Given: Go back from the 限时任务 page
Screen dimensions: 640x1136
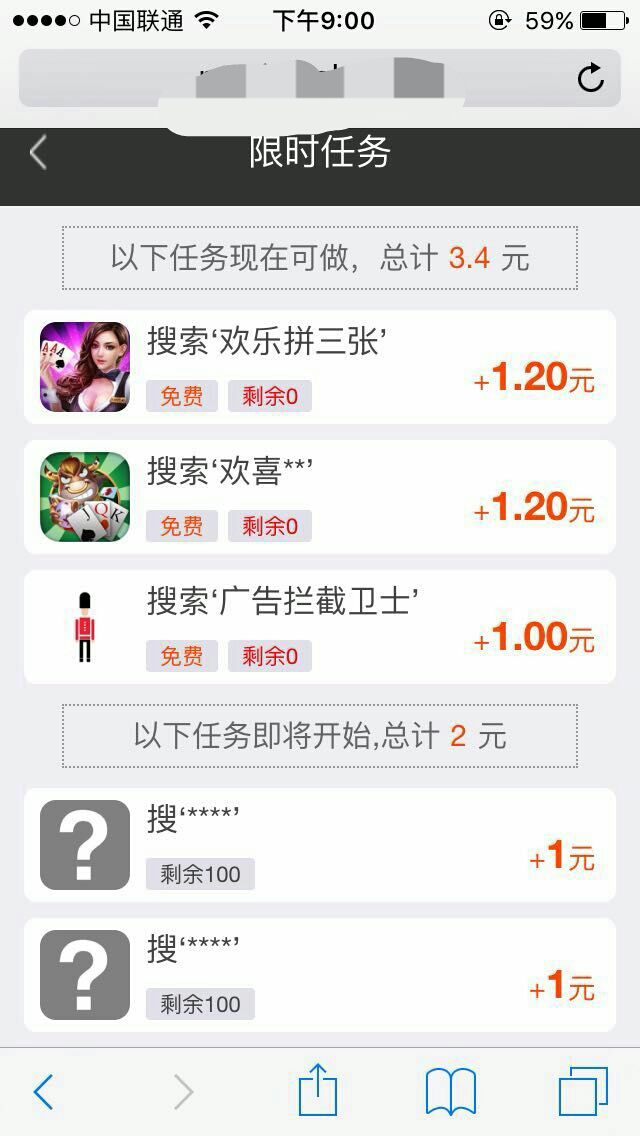Looking at the screenshot, I should click(38, 153).
